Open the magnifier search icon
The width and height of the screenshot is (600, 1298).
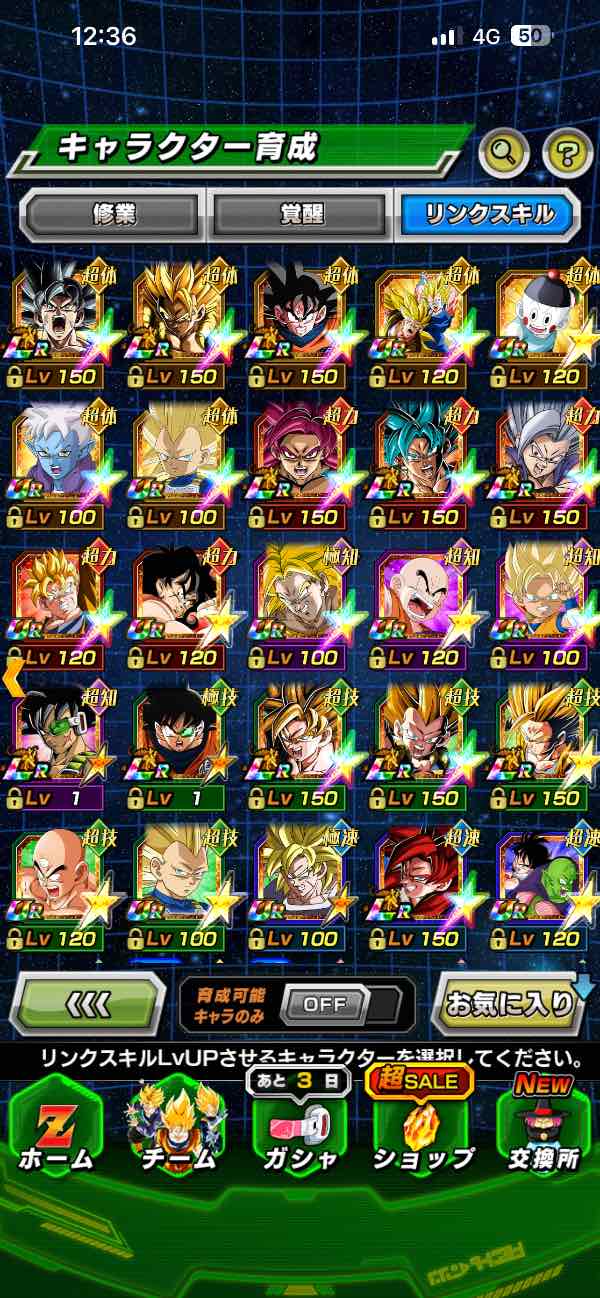(x=505, y=153)
